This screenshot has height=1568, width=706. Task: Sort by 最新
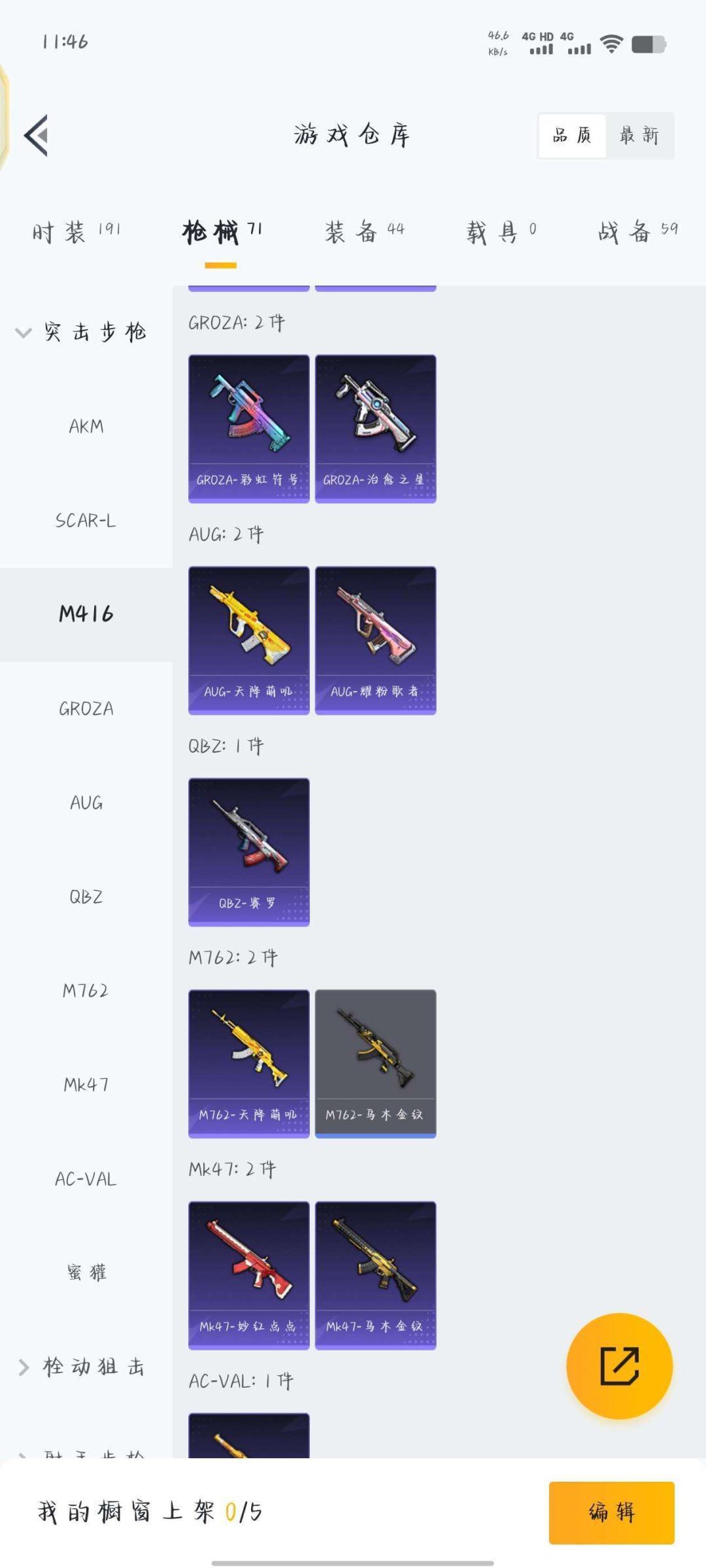coord(639,136)
